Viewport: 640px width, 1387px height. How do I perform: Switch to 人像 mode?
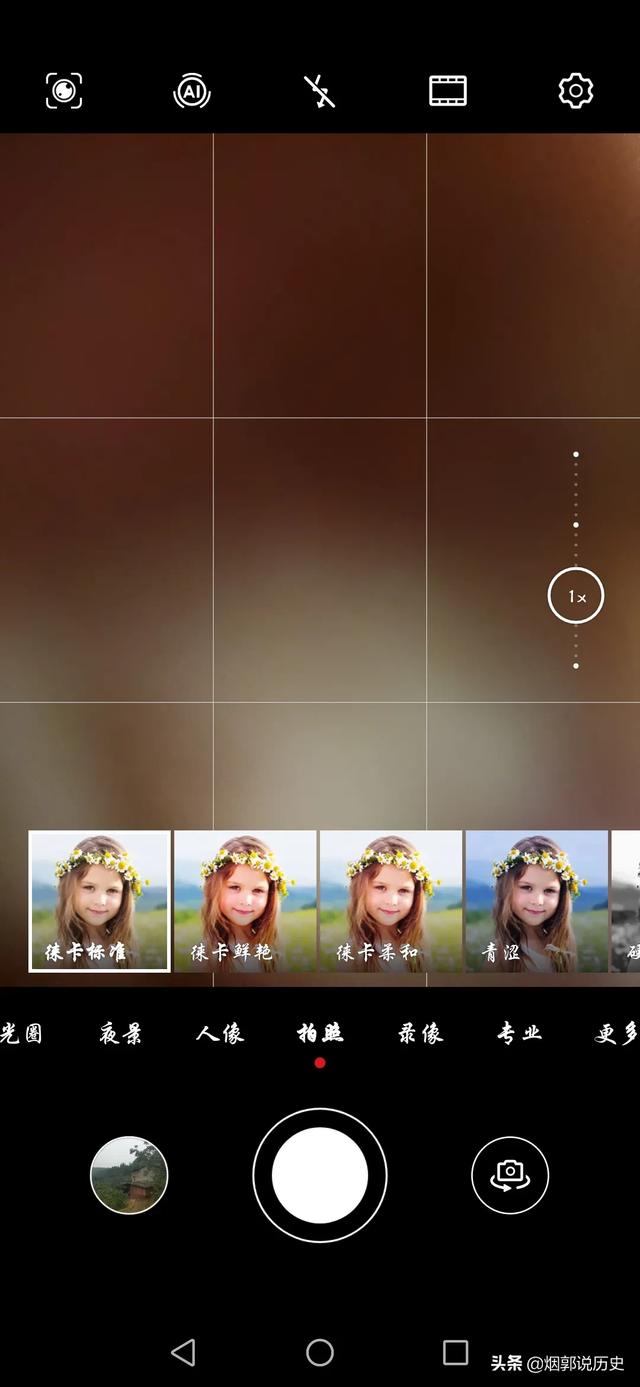pyautogui.click(x=220, y=1033)
